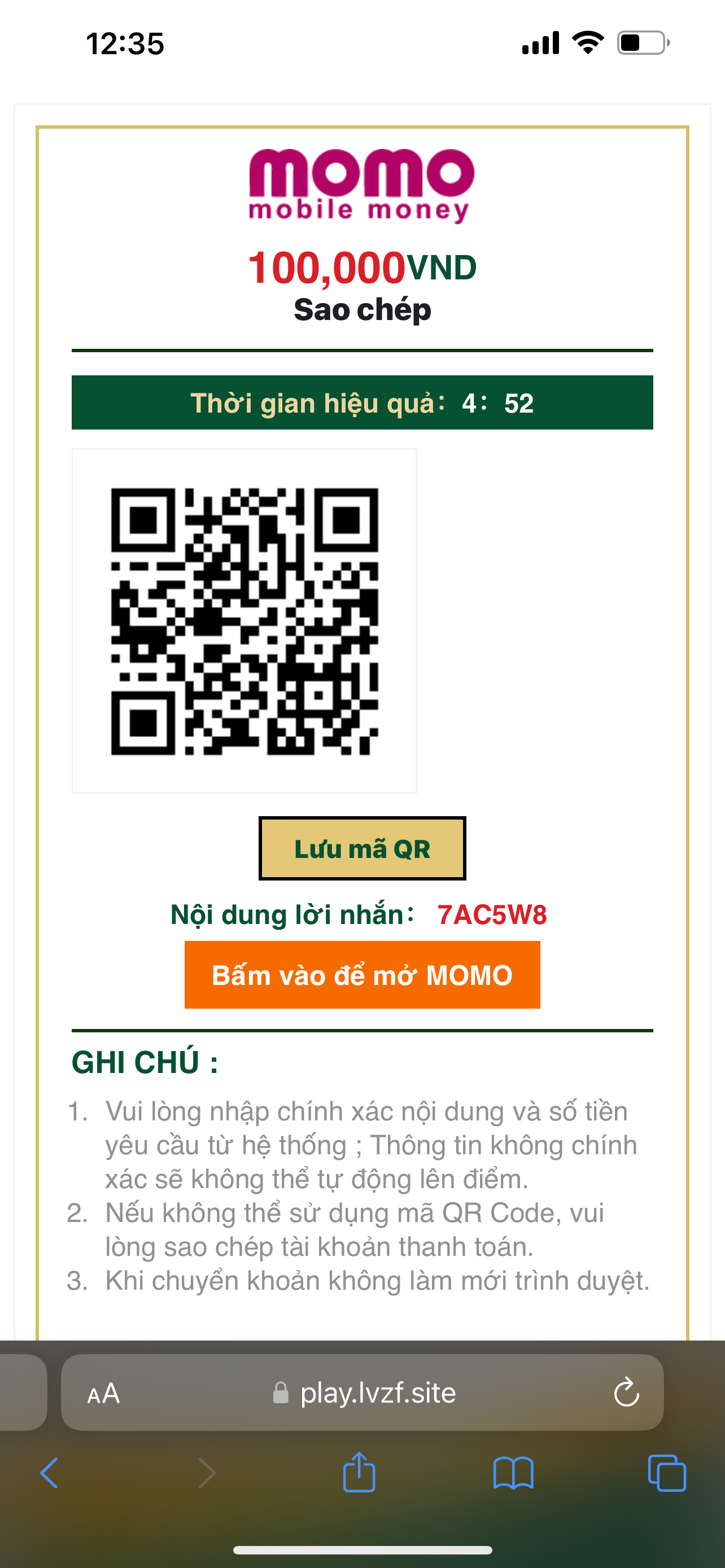The height and width of the screenshot is (1568, 725).
Task: Tap Bấm vào để mở MOMO button
Action: tap(362, 975)
